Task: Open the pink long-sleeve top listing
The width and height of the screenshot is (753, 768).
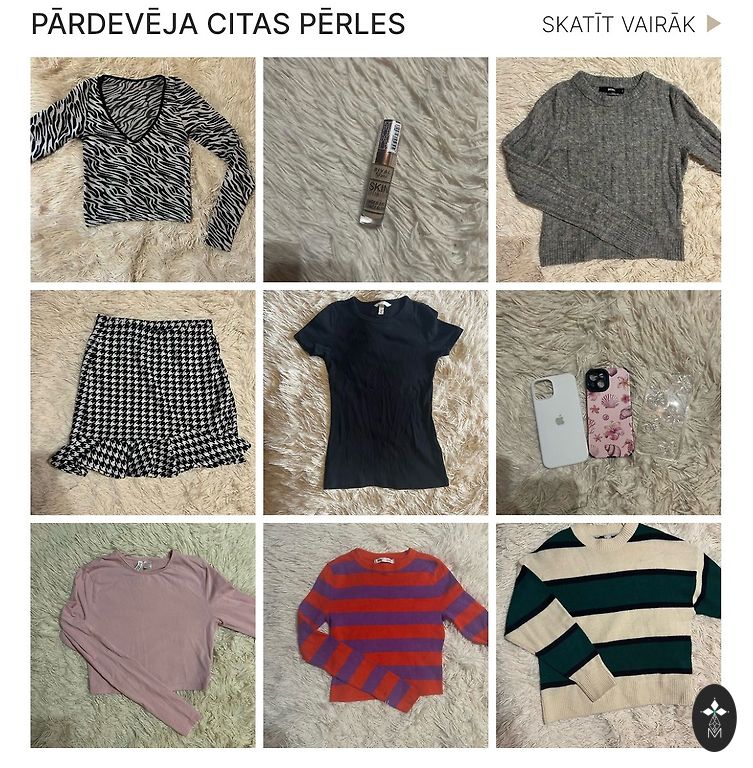Action: 142,635
